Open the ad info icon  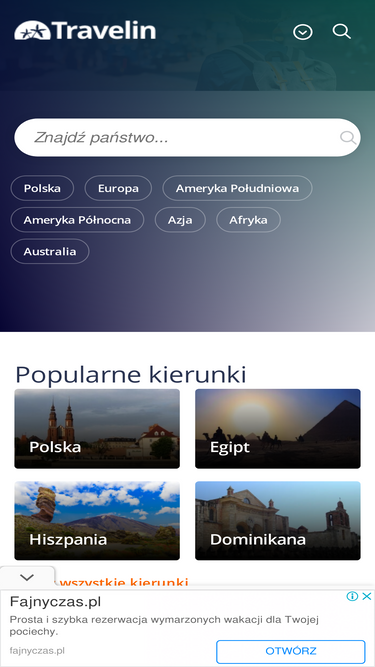point(352,596)
